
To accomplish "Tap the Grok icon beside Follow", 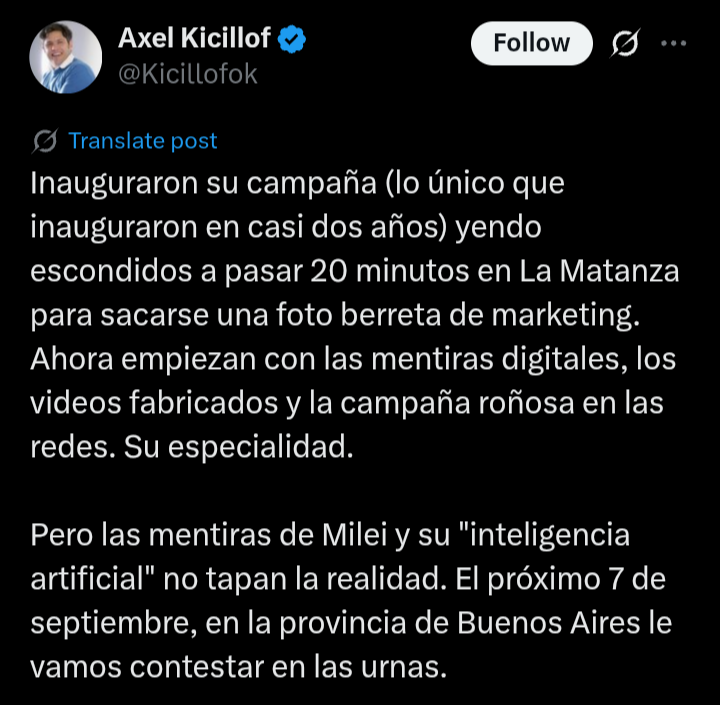I will pyautogui.click(x=626, y=43).
